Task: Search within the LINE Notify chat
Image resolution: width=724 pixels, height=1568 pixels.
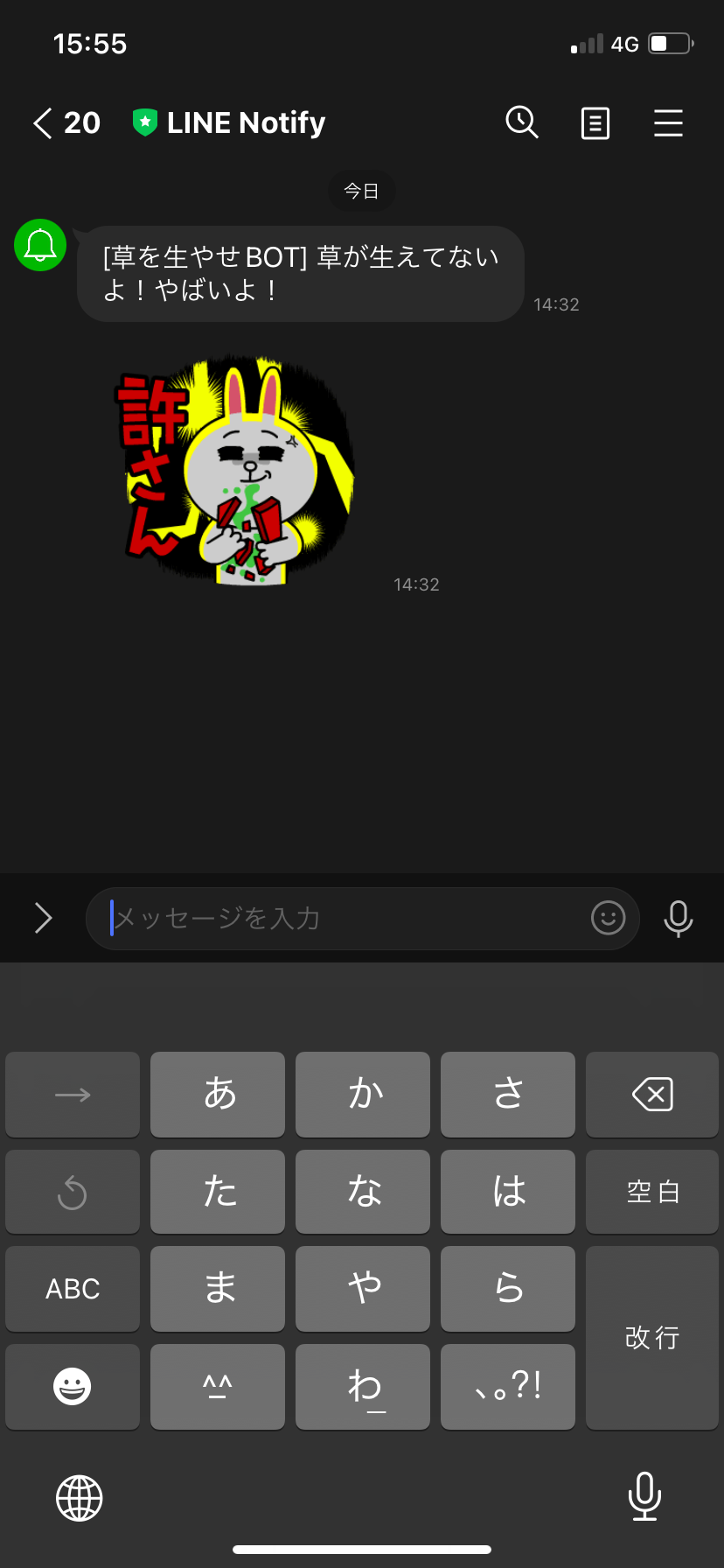Action: click(522, 122)
